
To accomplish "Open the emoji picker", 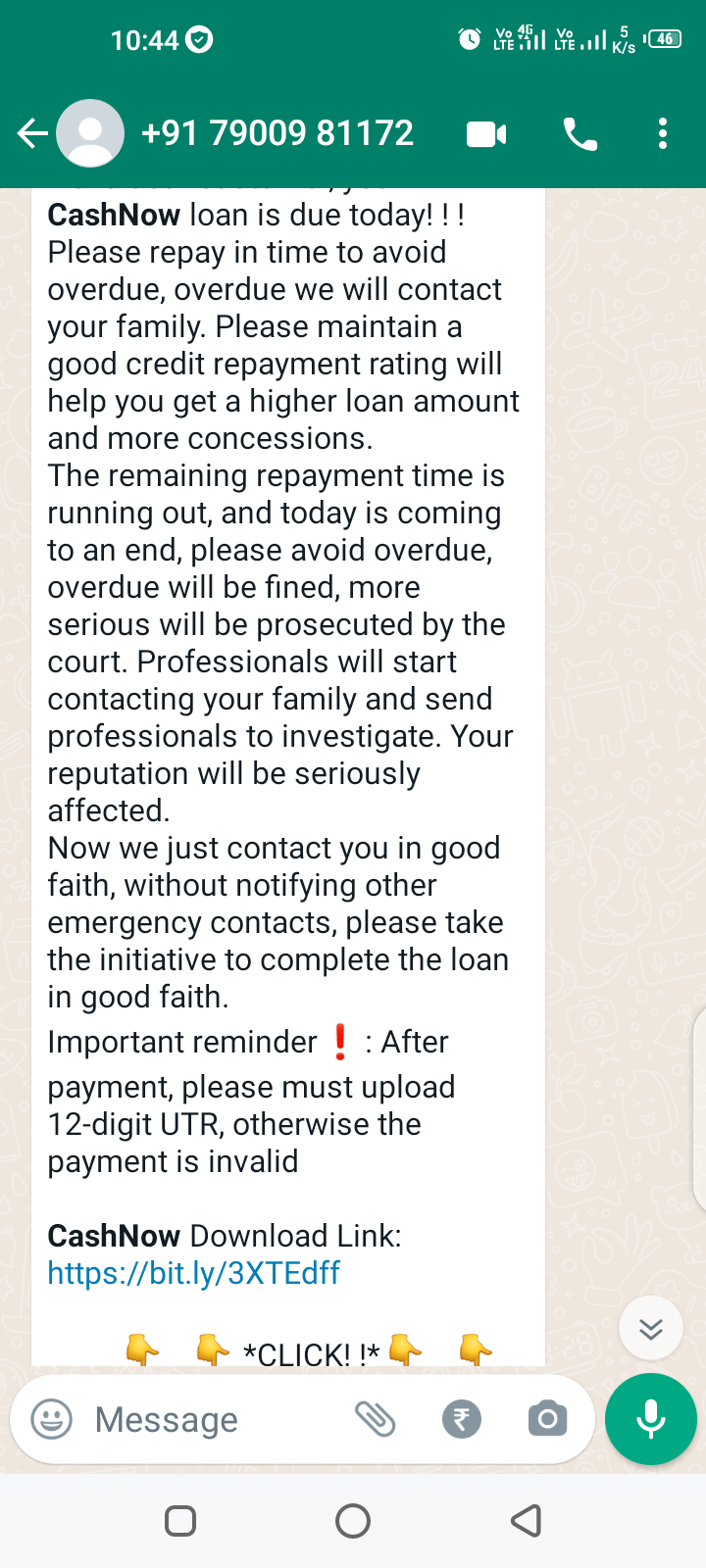I will click(x=52, y=1419).
